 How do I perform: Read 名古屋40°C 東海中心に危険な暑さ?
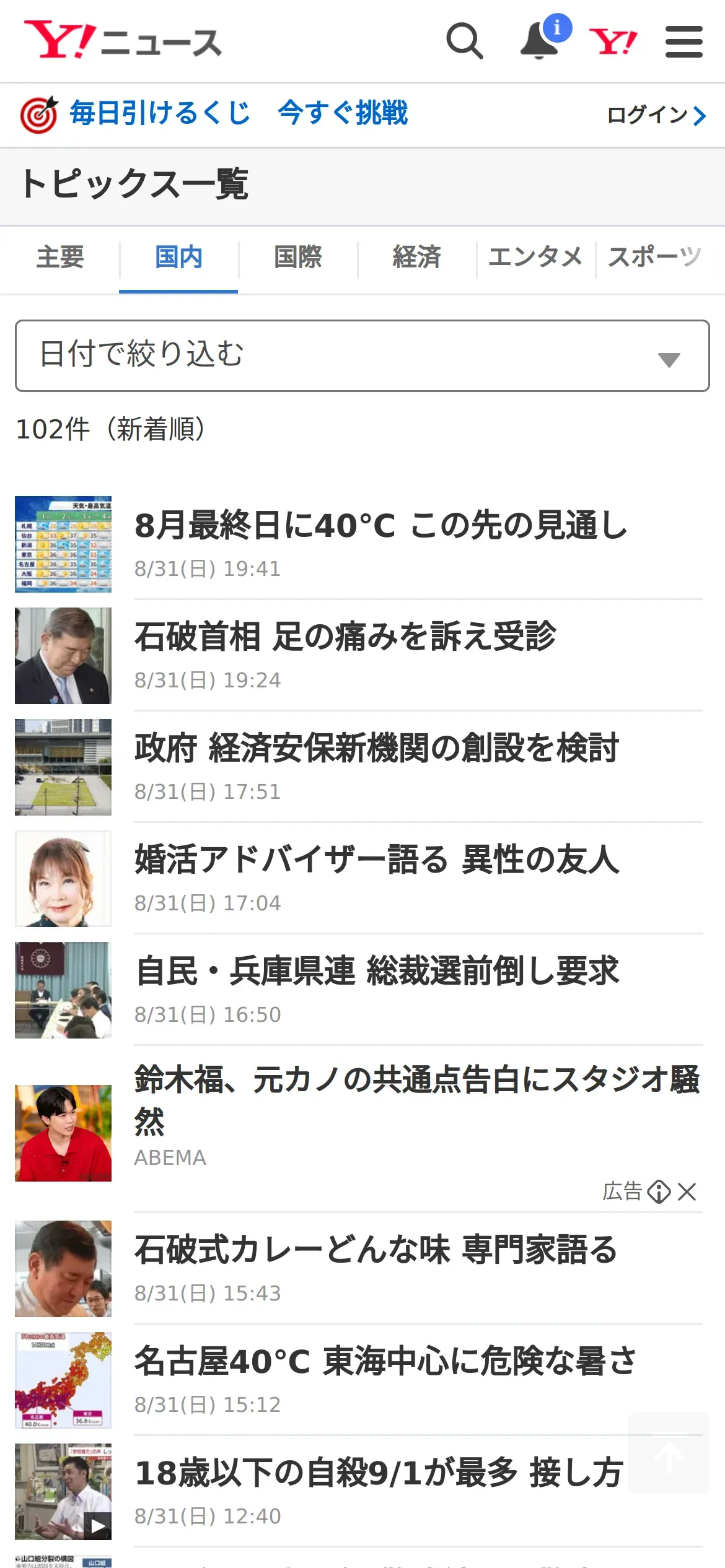tap(385, 1362)
